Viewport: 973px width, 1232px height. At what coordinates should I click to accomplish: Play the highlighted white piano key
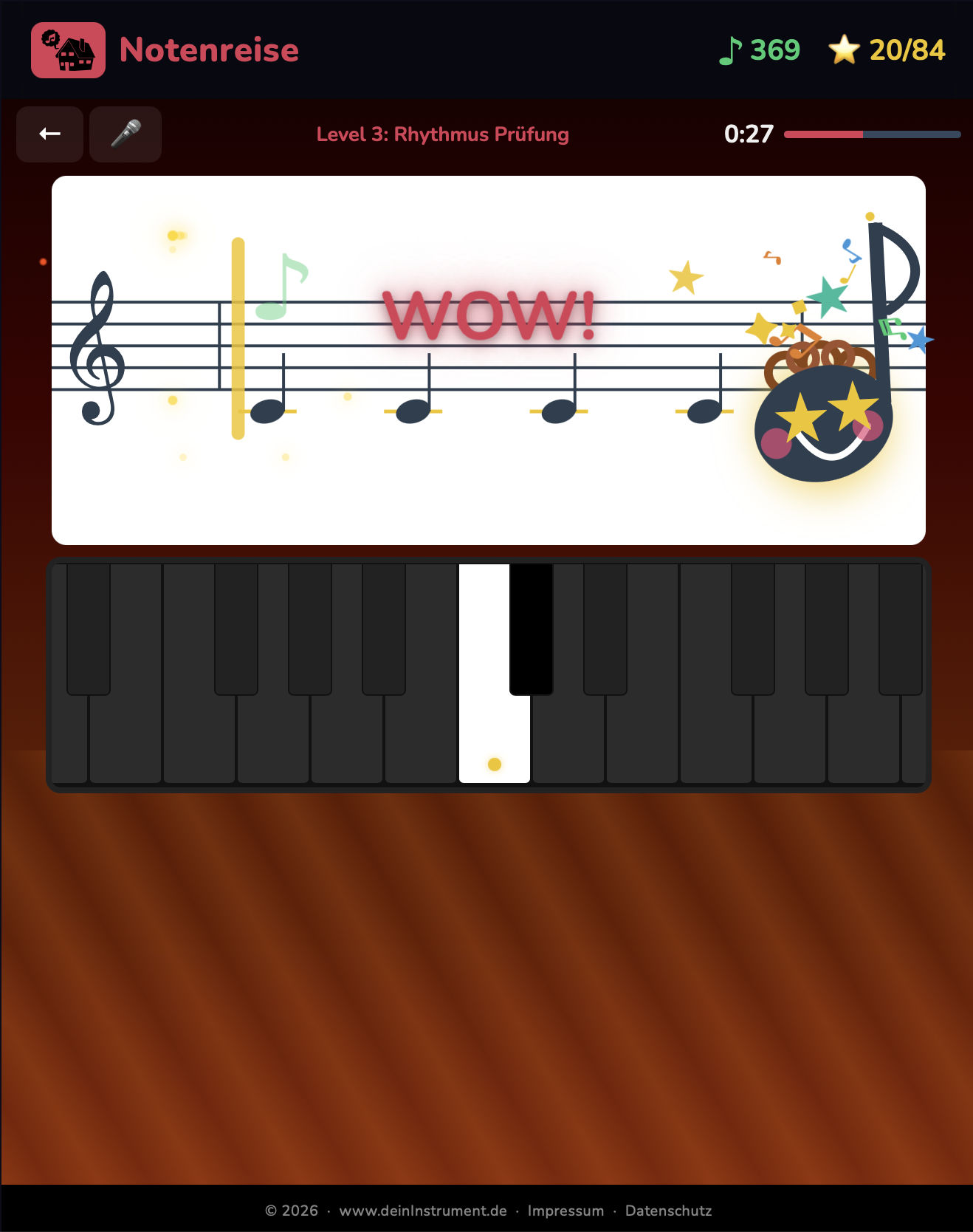[x=493, y=739]
